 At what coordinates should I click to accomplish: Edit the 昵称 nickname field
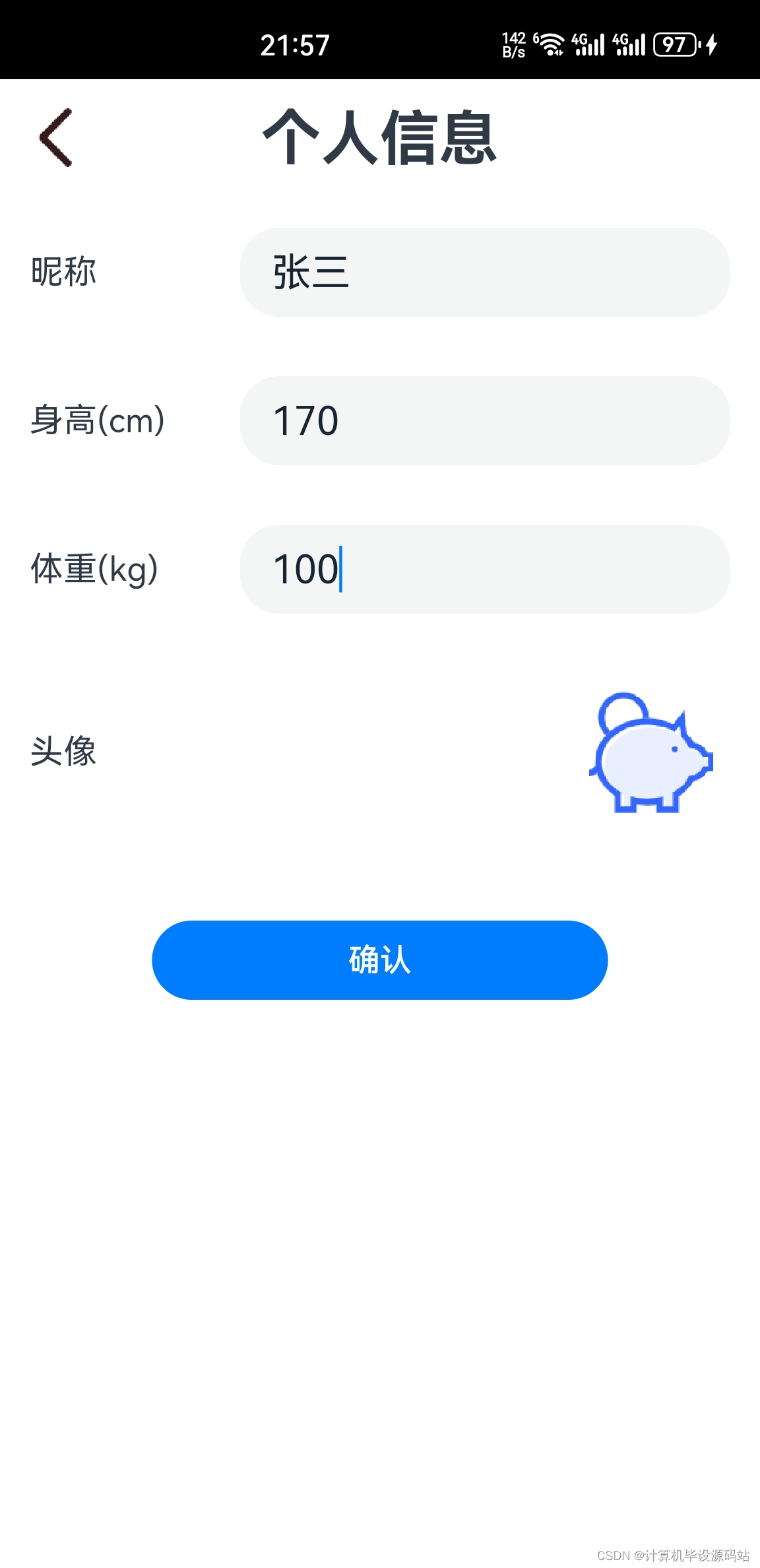[485, 272]
